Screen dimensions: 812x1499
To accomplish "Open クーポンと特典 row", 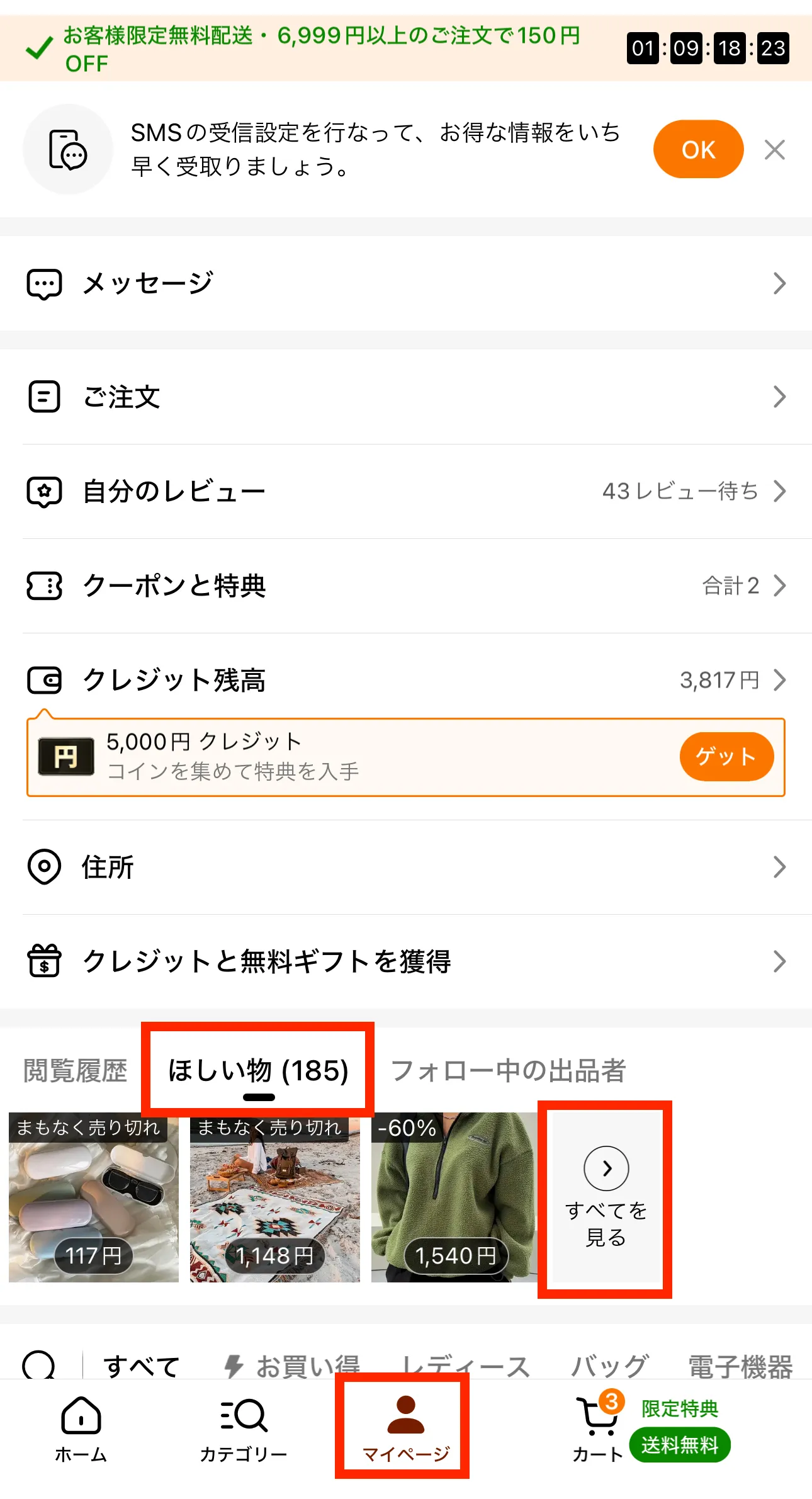I will coord(405,585).
